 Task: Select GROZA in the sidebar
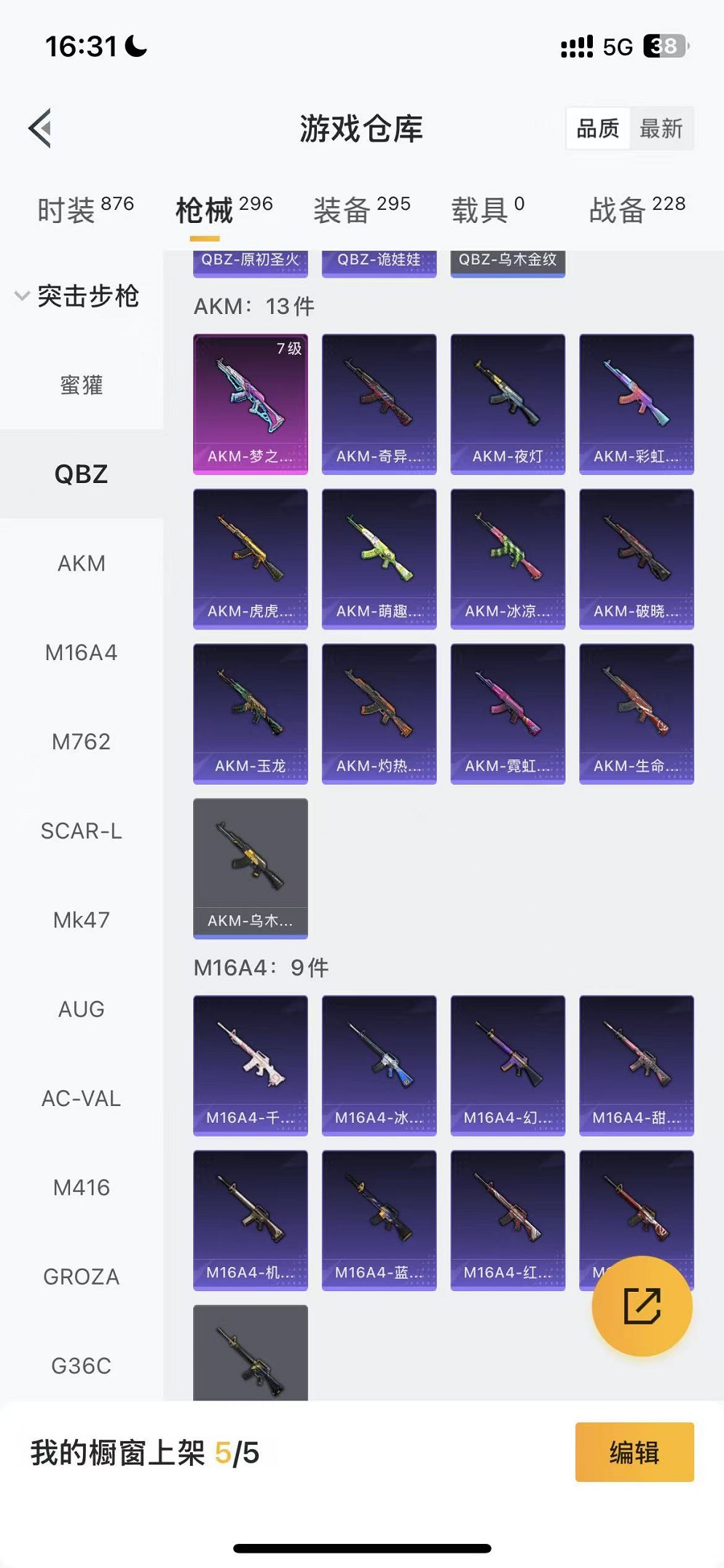(x=82, y=1277)
